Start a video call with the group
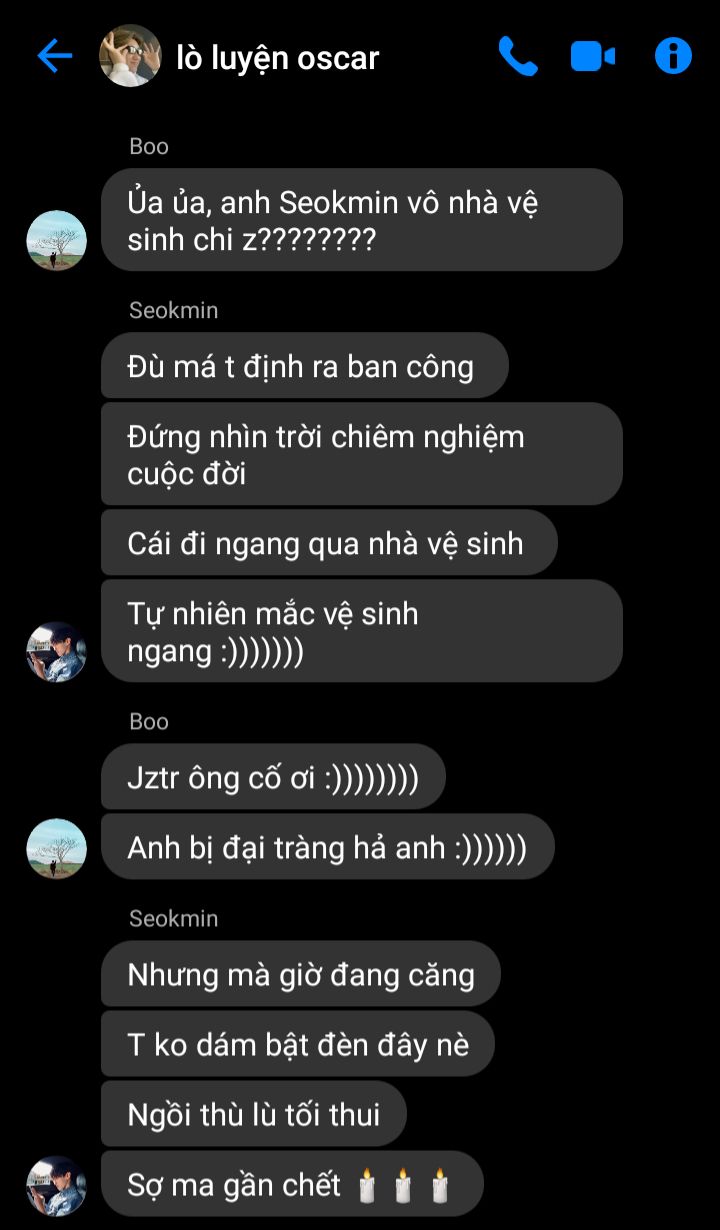The width and height of the screenshot is (720, 1230). pyautogui.click(x=593, y=57)
